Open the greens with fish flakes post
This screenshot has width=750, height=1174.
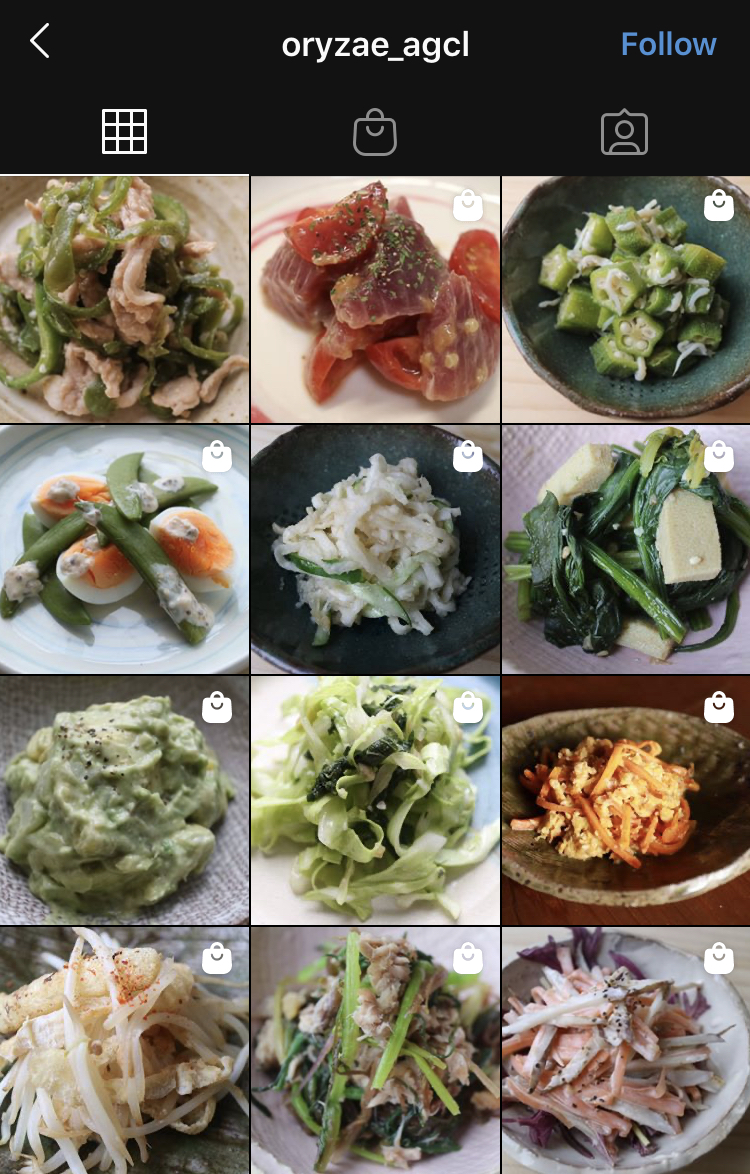coord(375,1050)
